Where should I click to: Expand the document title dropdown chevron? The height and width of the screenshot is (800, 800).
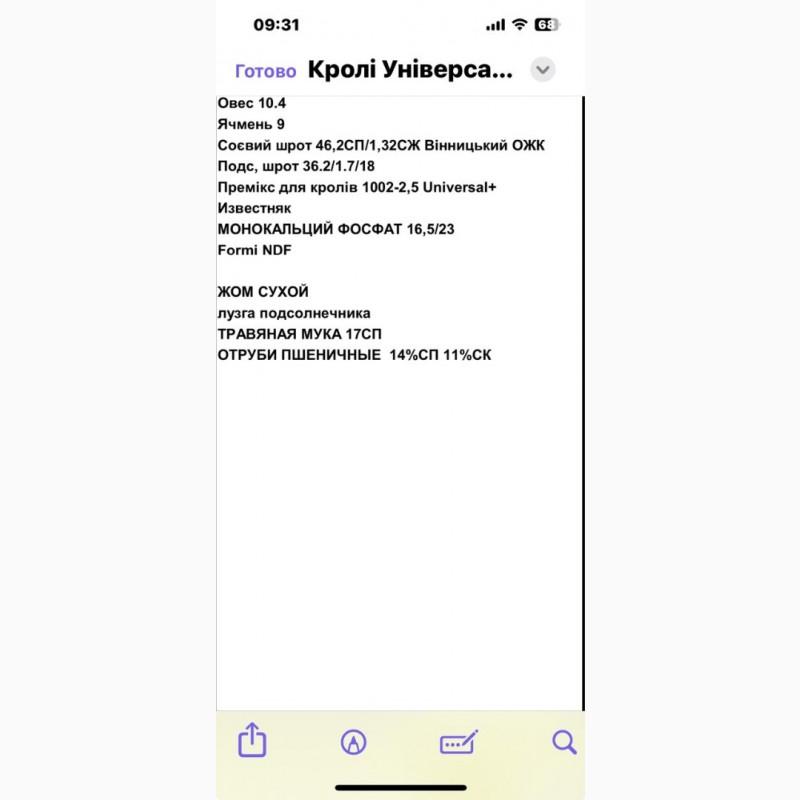(x=542, y=70)
